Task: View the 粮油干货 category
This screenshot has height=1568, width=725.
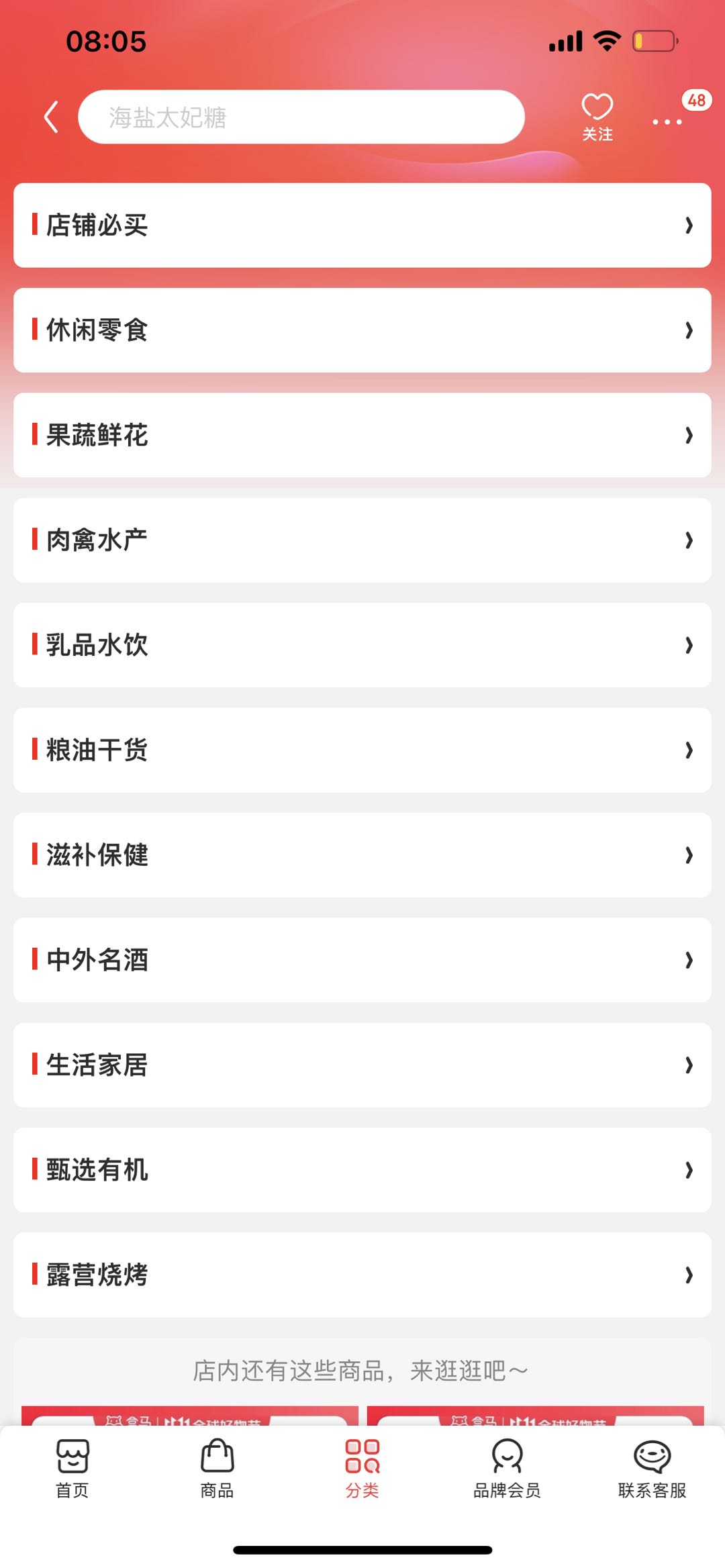Action: [x=362, y=750]
